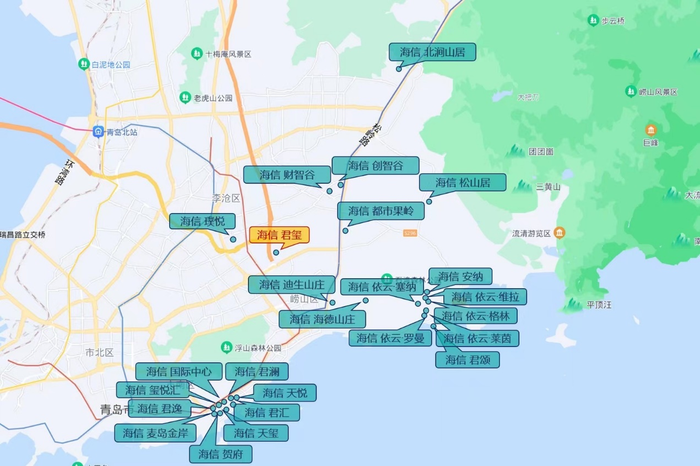Open the 海信 君澜 marker

258,372
